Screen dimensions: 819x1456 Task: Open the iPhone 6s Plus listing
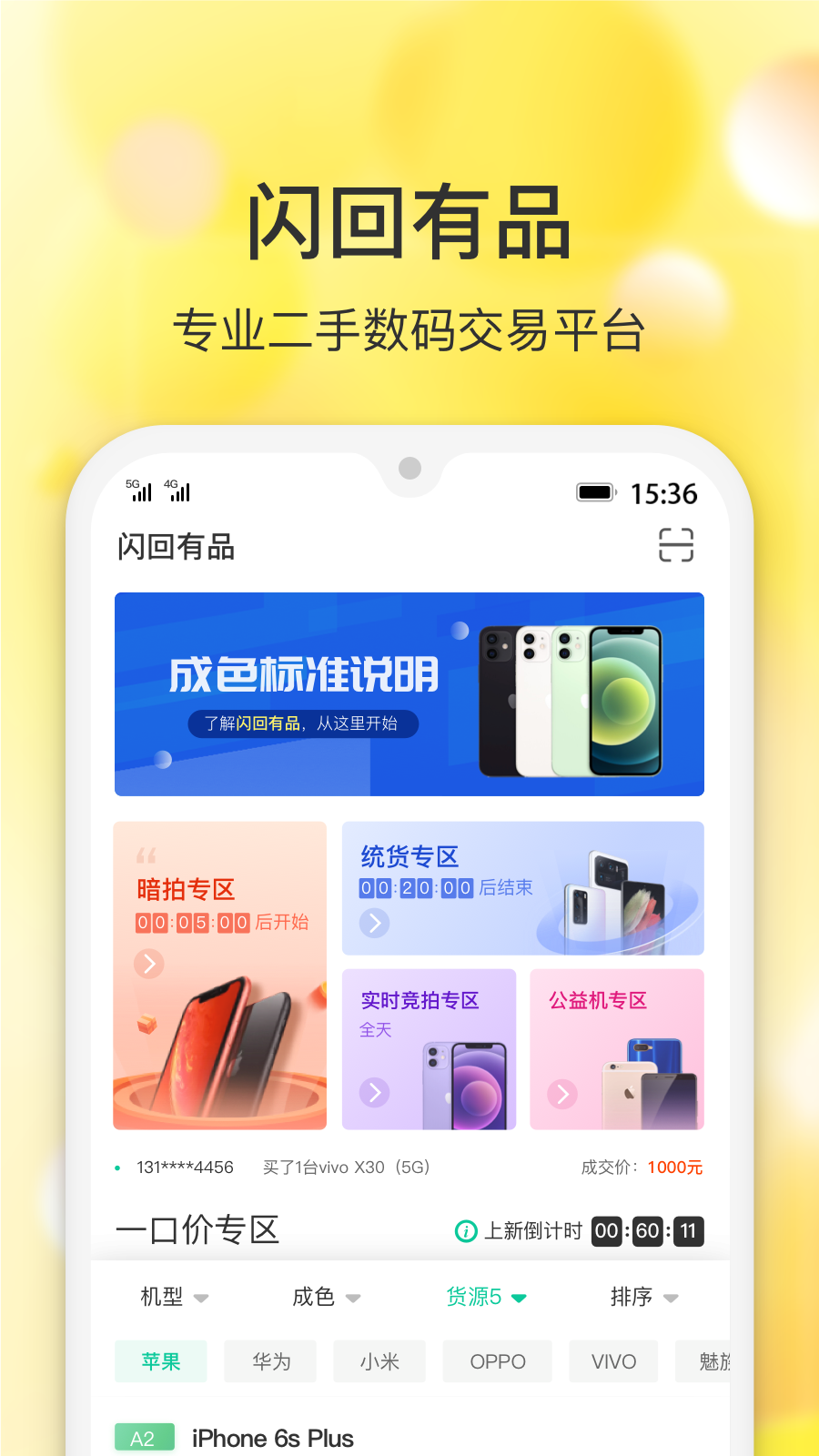coord(271,1436)
